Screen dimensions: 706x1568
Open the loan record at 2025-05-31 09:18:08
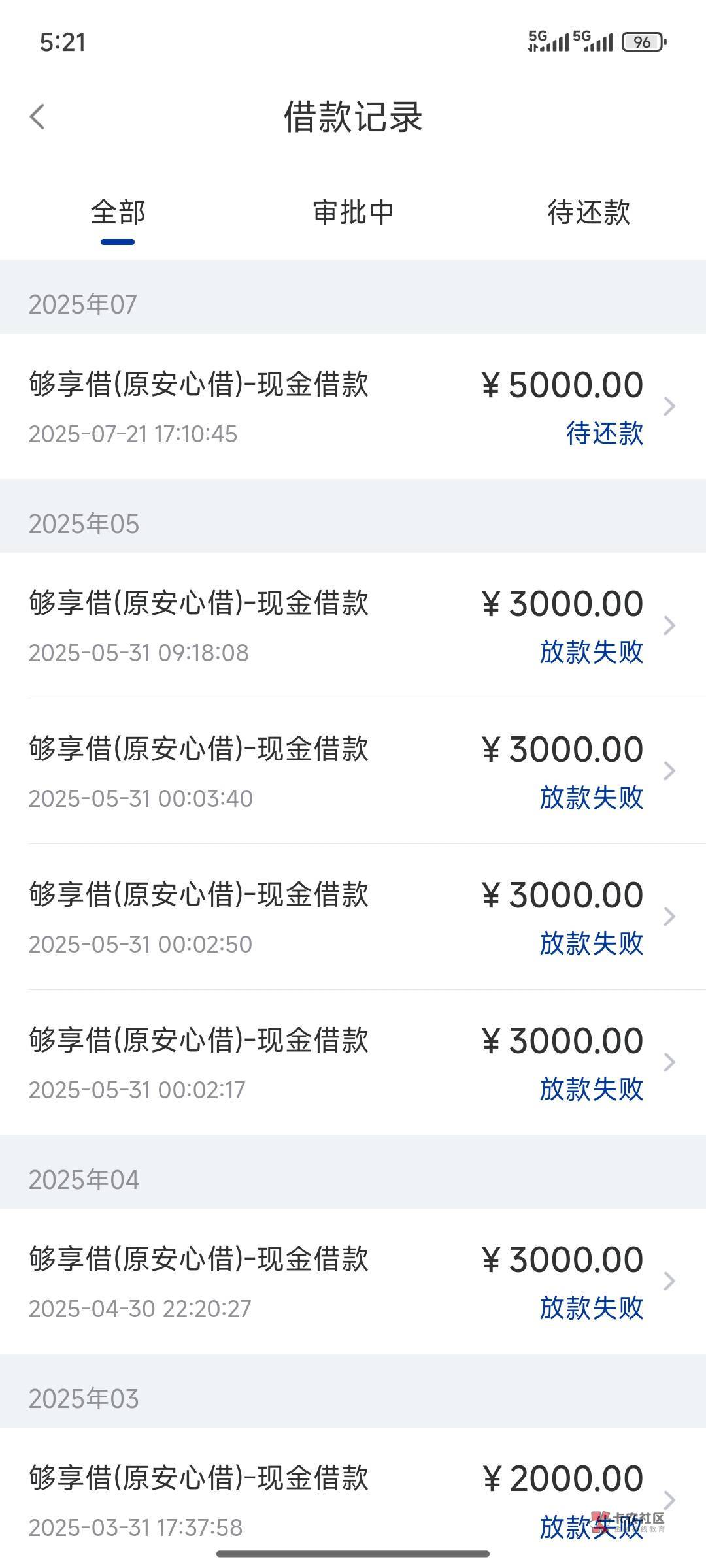(353, 626)
